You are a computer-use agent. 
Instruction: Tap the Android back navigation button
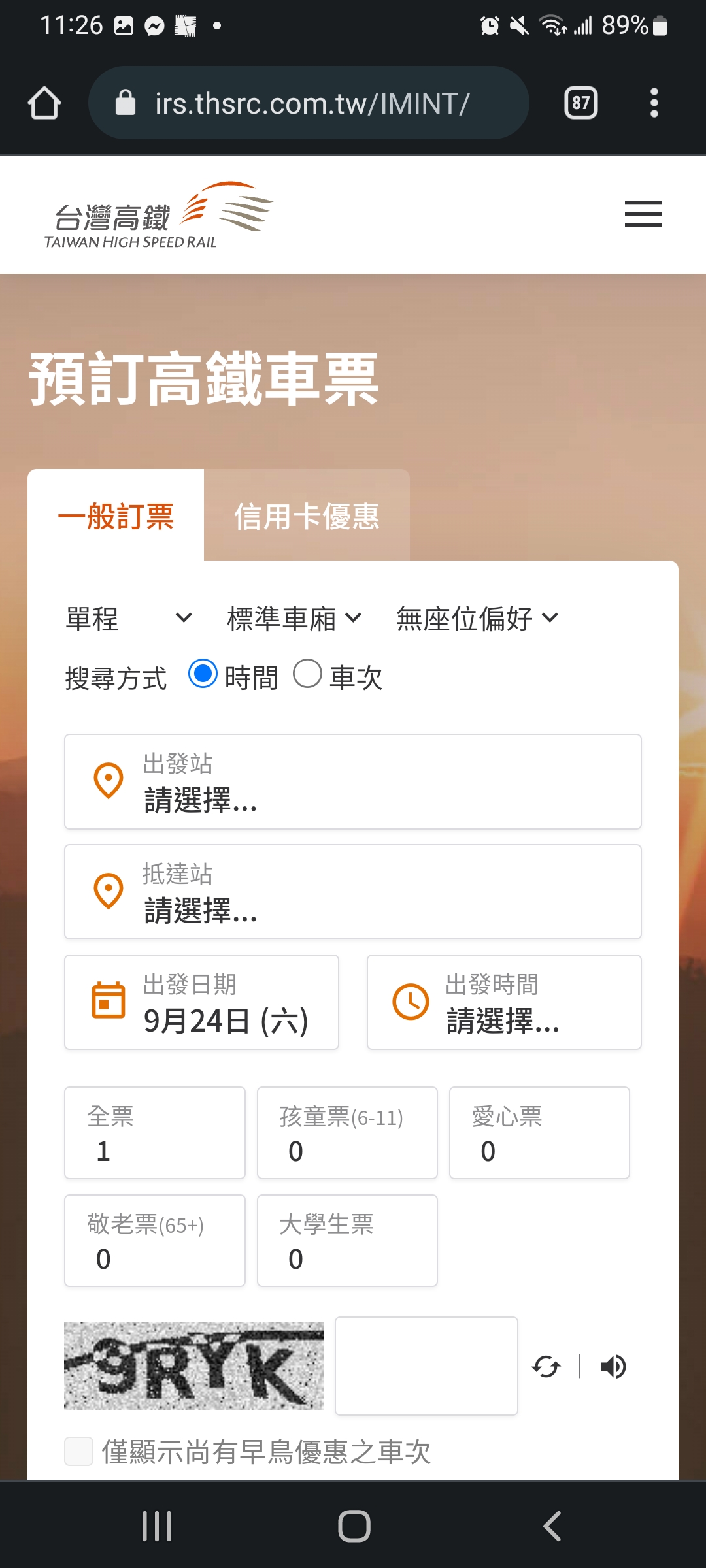[551, 1526]
